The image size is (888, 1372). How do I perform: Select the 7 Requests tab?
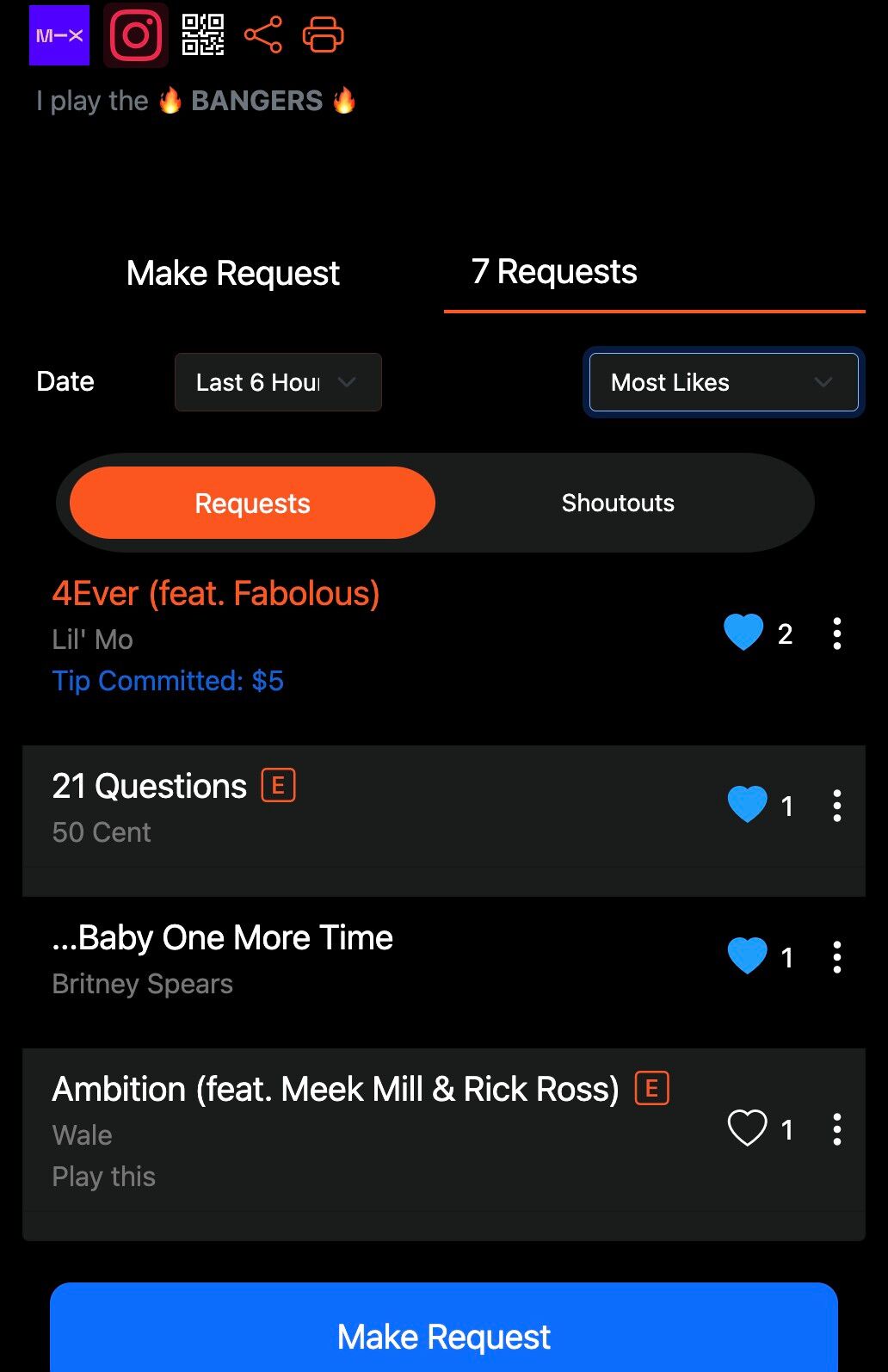tap(554, 272)
